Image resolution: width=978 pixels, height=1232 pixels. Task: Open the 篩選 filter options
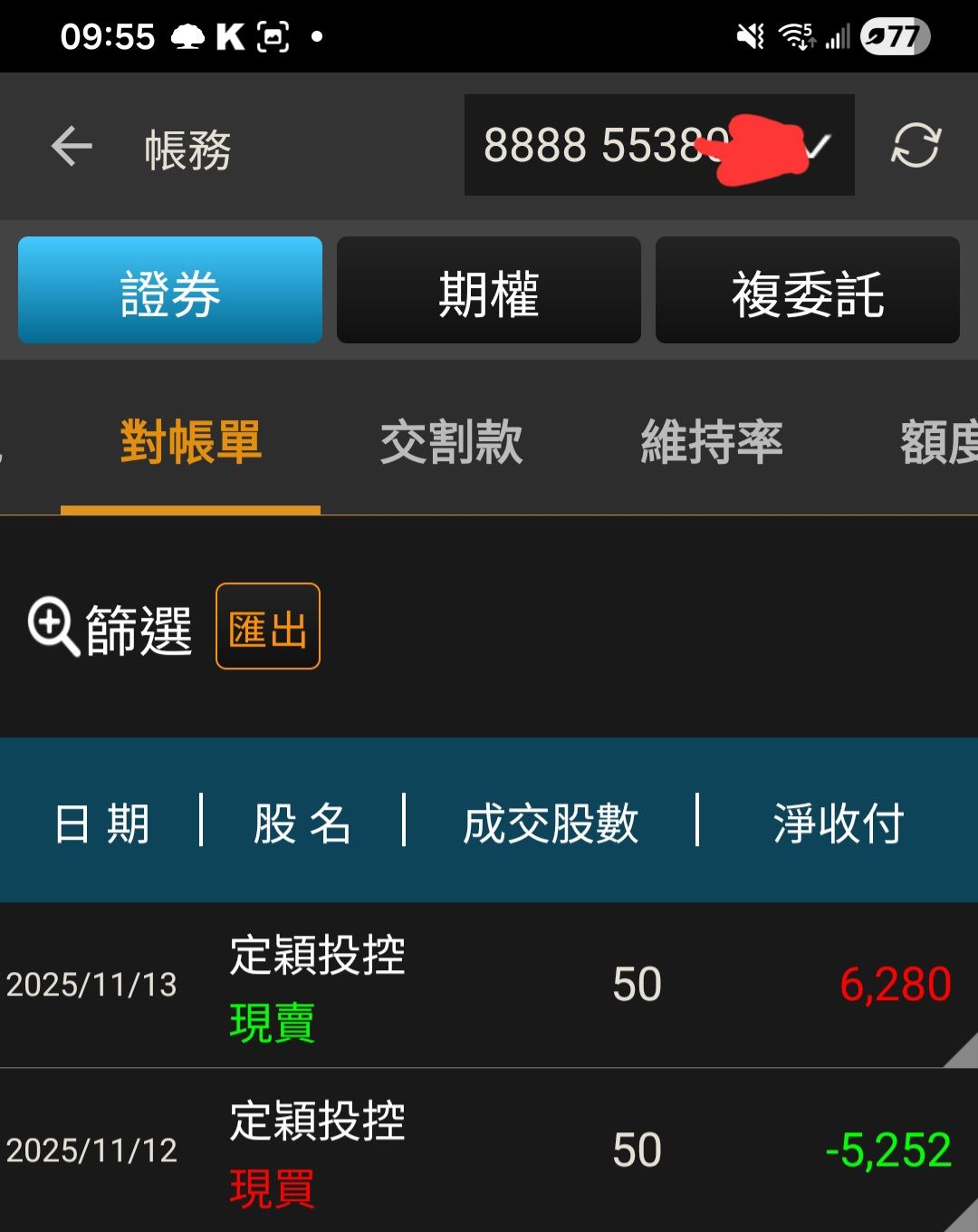click(x=110, y=628)
